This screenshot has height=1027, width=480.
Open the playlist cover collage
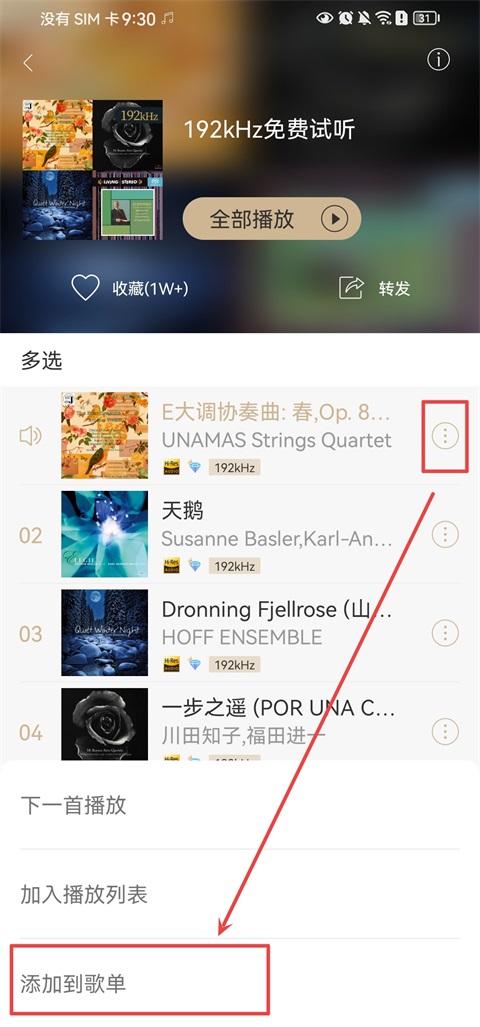pyautogui.click(x=92, y=170)
